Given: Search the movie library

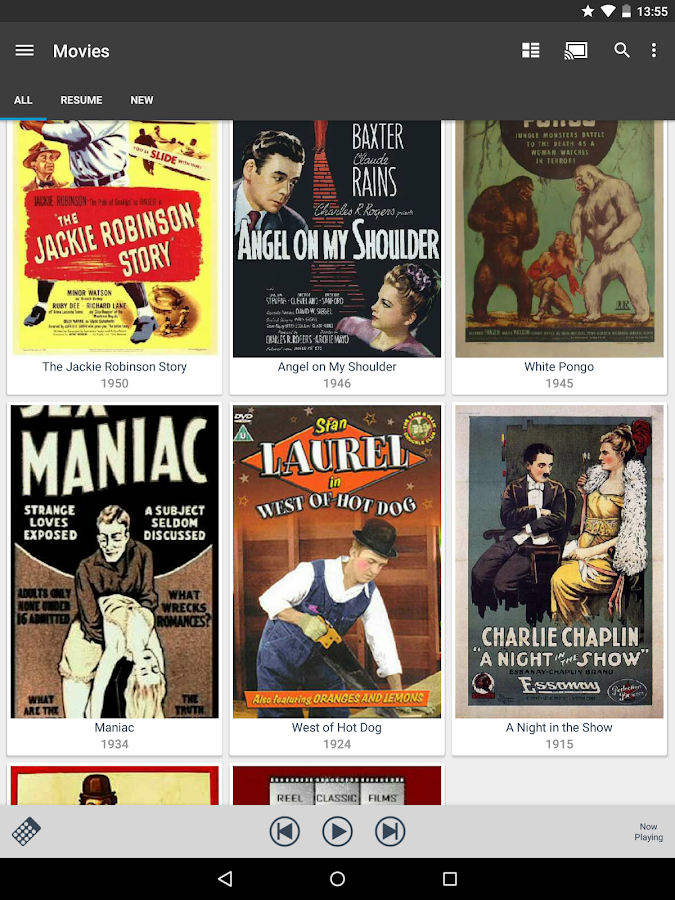Looking at the screenshot, I should click(622, 50).
